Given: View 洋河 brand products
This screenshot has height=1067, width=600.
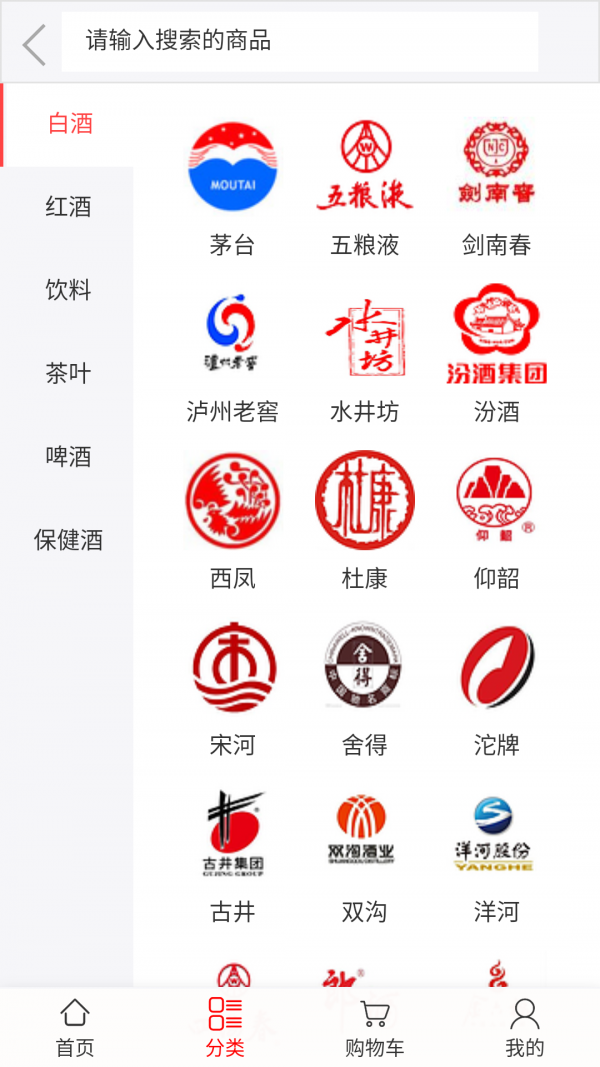Looking at the screenshot, I should 496,855.
